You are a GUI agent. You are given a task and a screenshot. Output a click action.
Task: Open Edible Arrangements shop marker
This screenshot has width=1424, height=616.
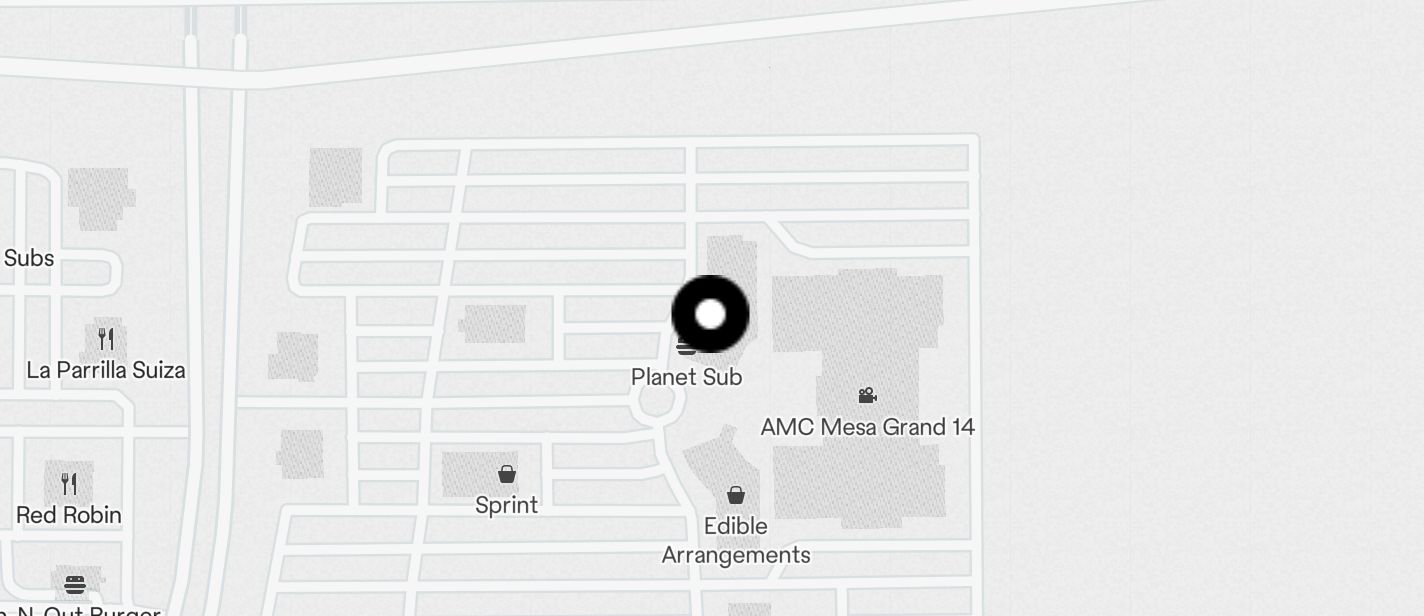click(736, 495)
